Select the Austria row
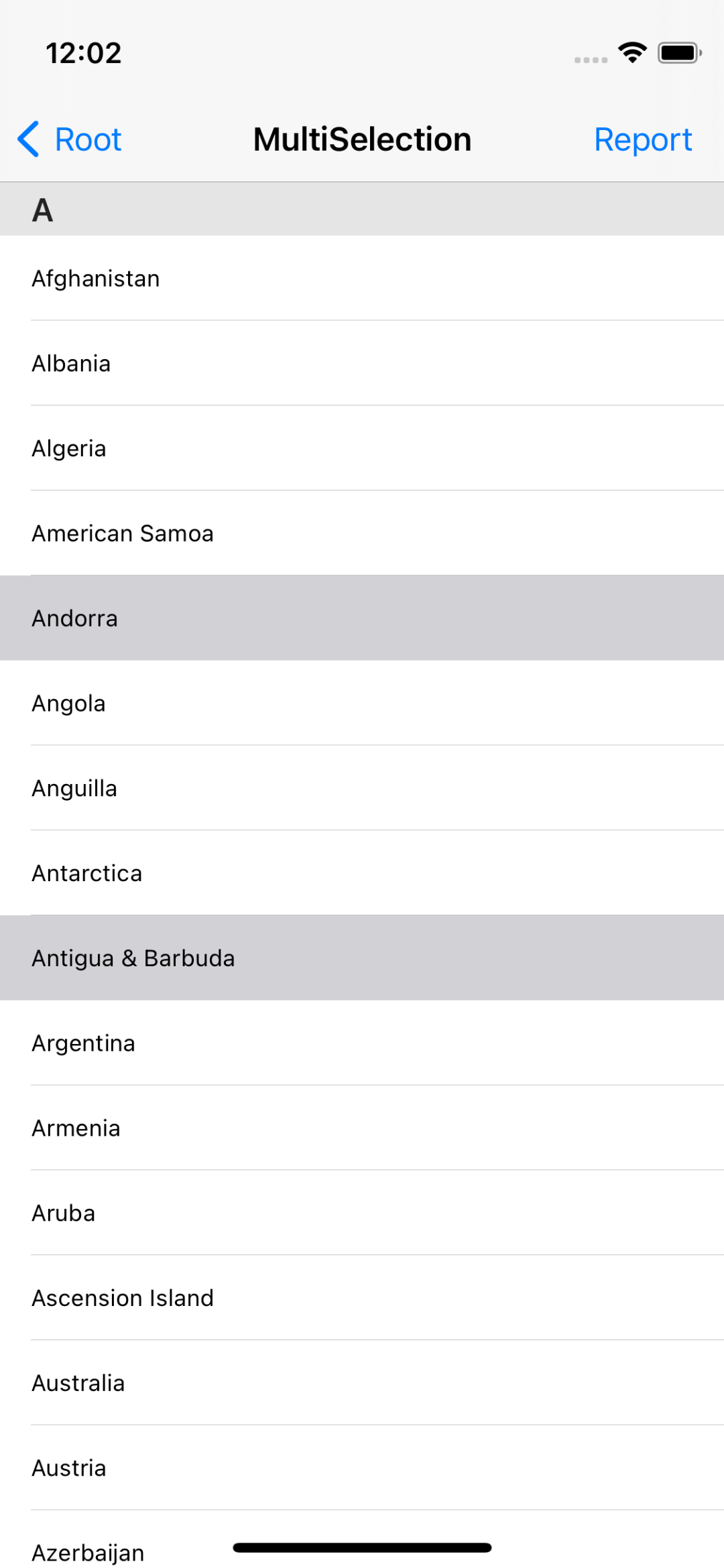Image resolution: width=724 pixels, height=1568 pixels. click(x=362, y=1467)
